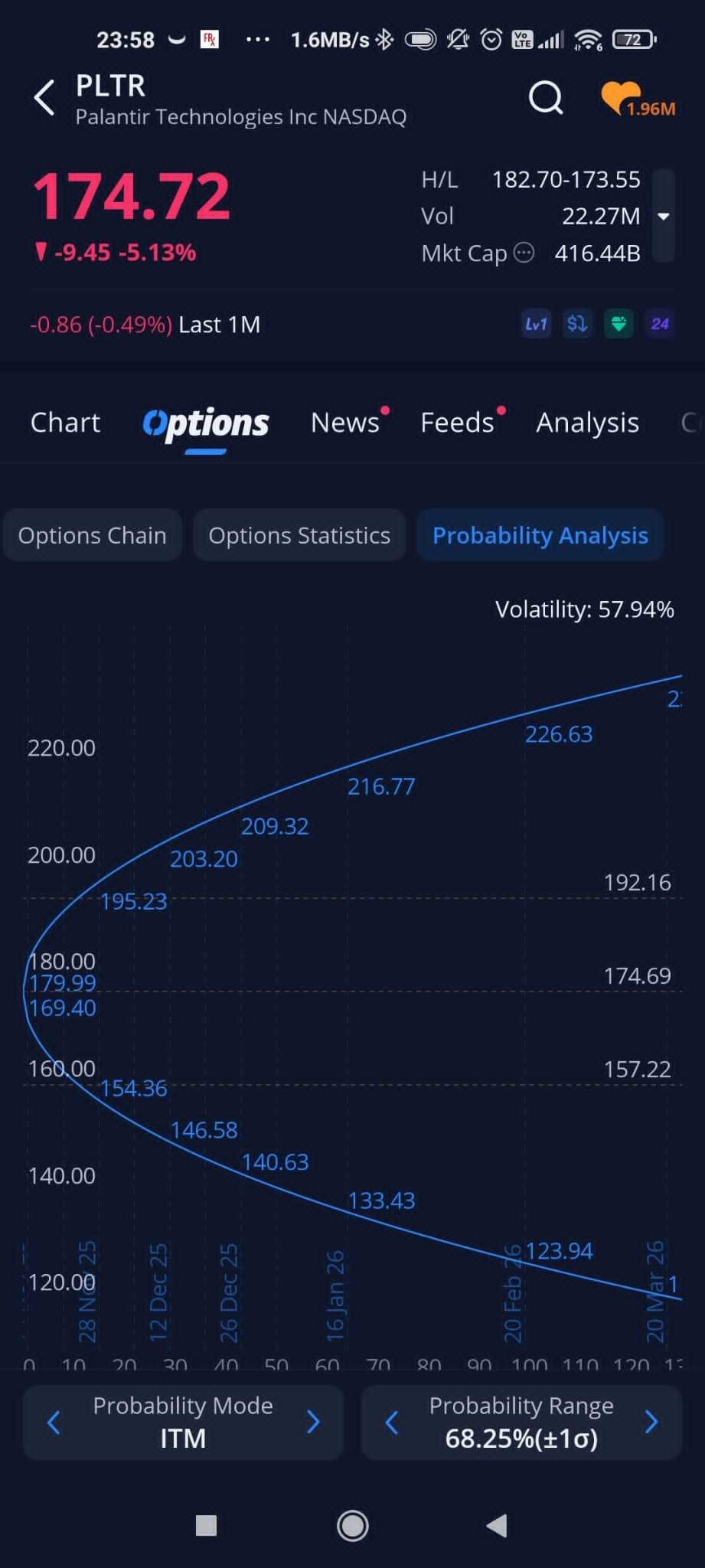Screen dimensions: 705x1568
Task: Select previous Probability Mode option
Action: point(54,1423)
